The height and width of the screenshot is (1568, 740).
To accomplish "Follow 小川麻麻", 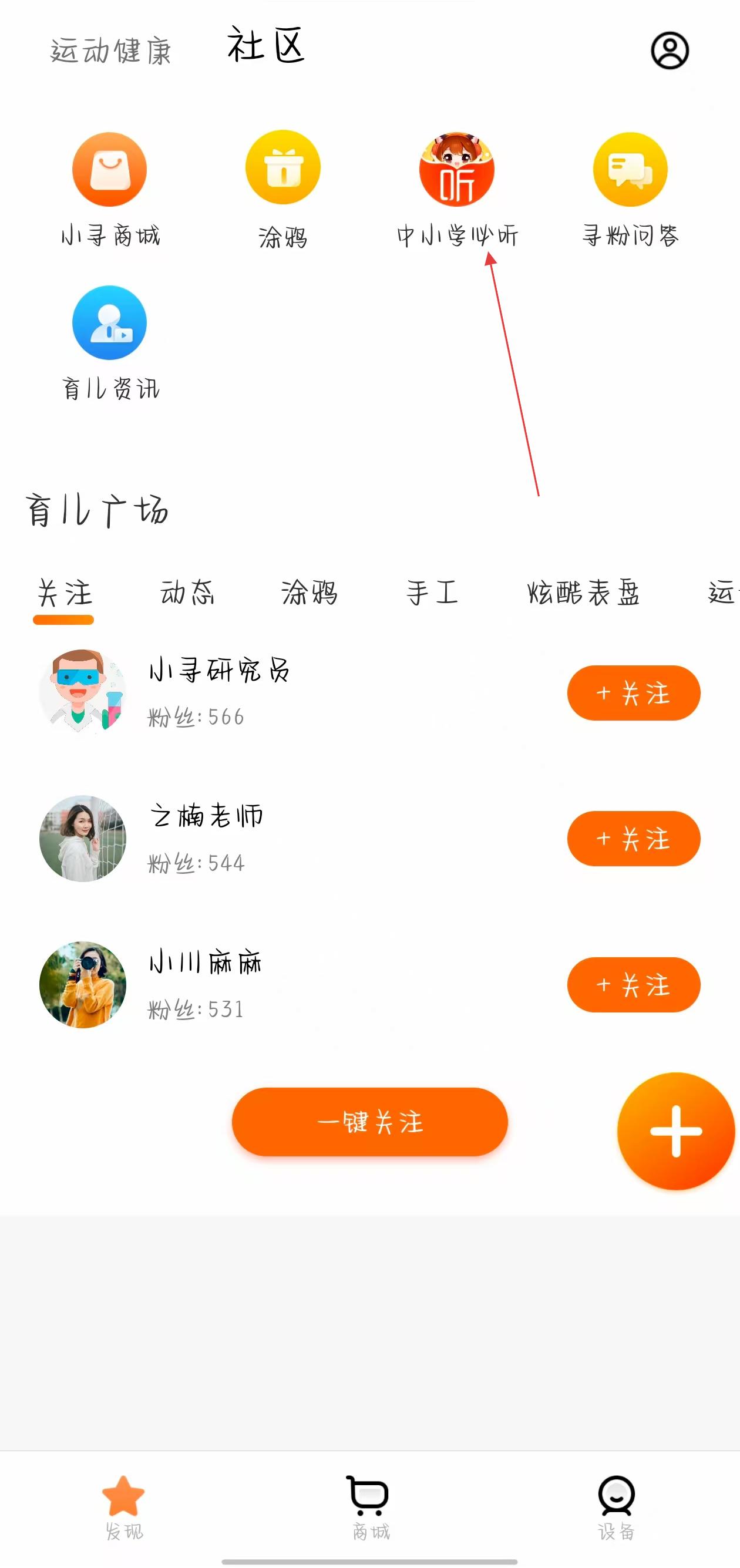I will click(634, 985).
